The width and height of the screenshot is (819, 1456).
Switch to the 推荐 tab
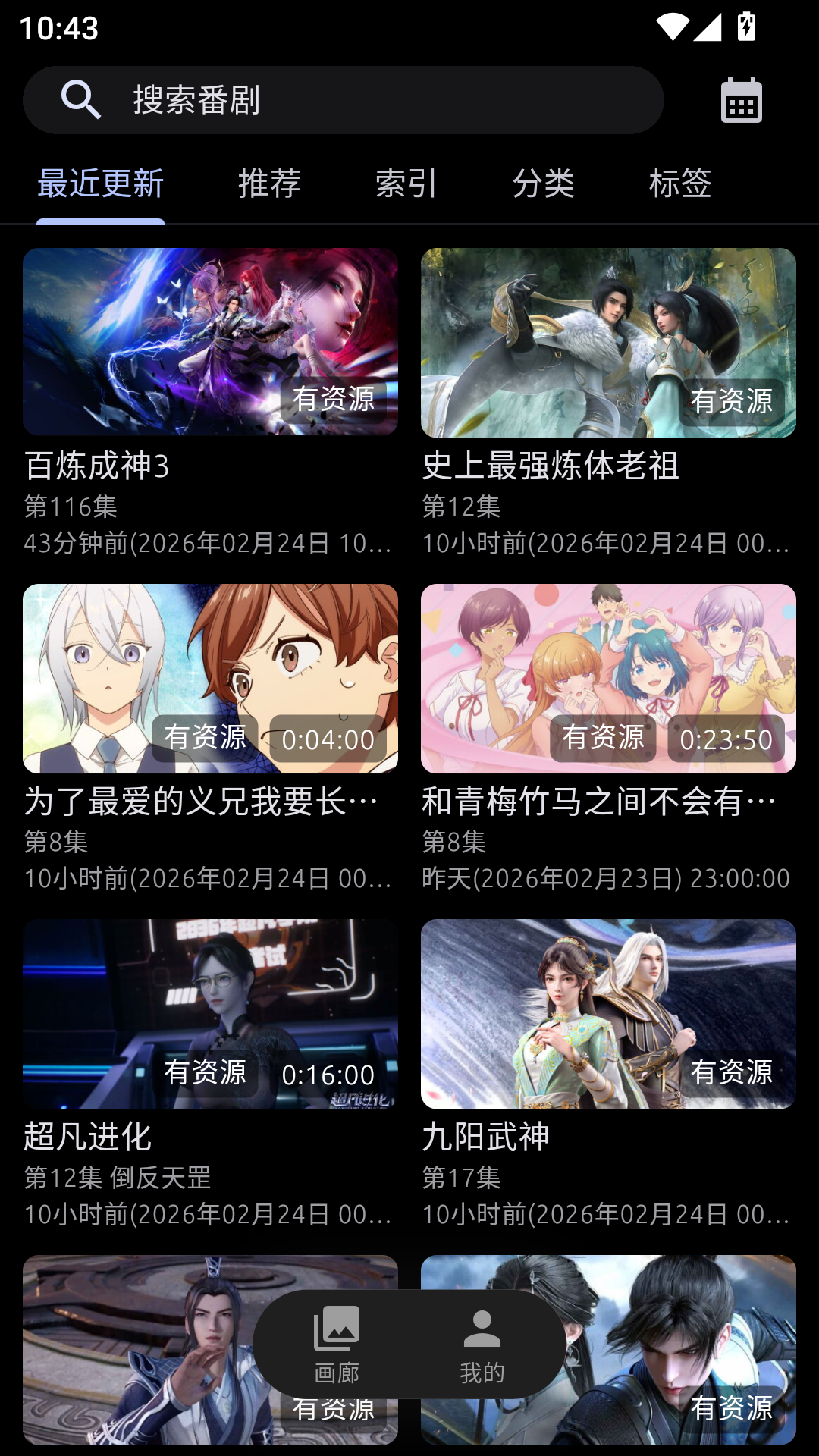pyautogui.click(x=268, y=184)
